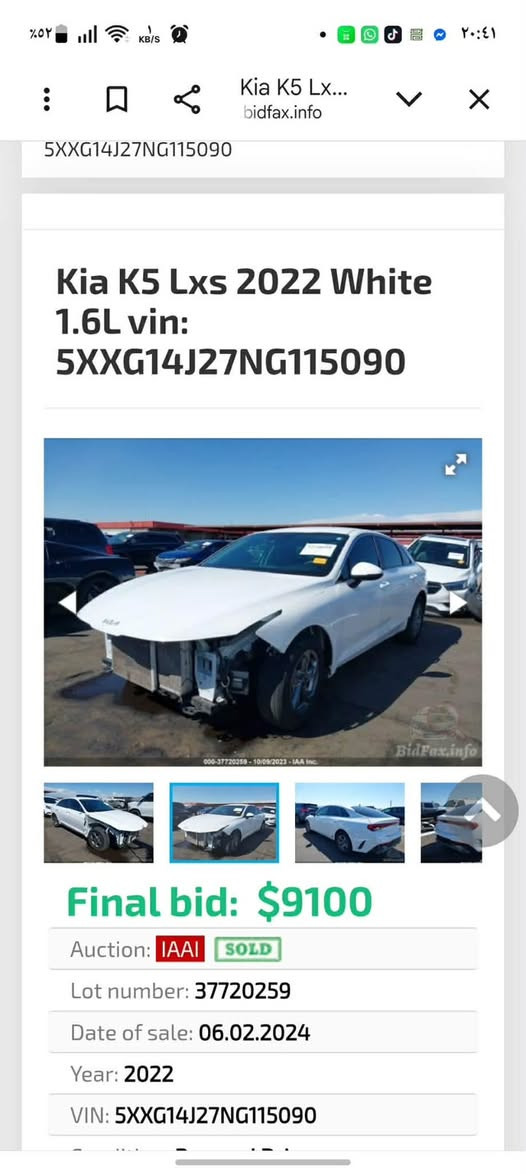Bookmark this bidfax page
Viewport: 526px width, 1174px height.
116,100
